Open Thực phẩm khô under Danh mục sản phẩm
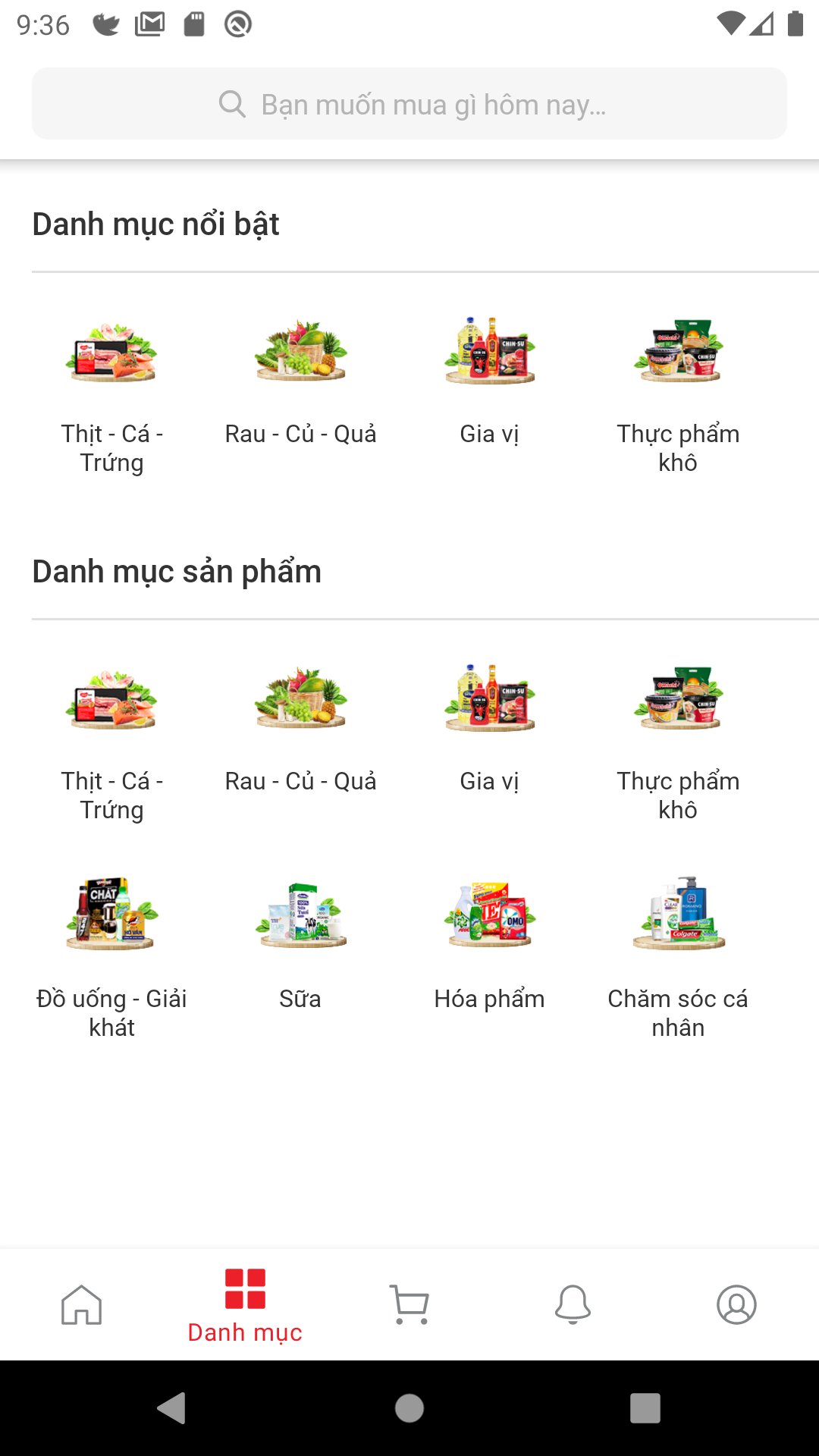The image size is (819, 1456). (x=678, y=742)
